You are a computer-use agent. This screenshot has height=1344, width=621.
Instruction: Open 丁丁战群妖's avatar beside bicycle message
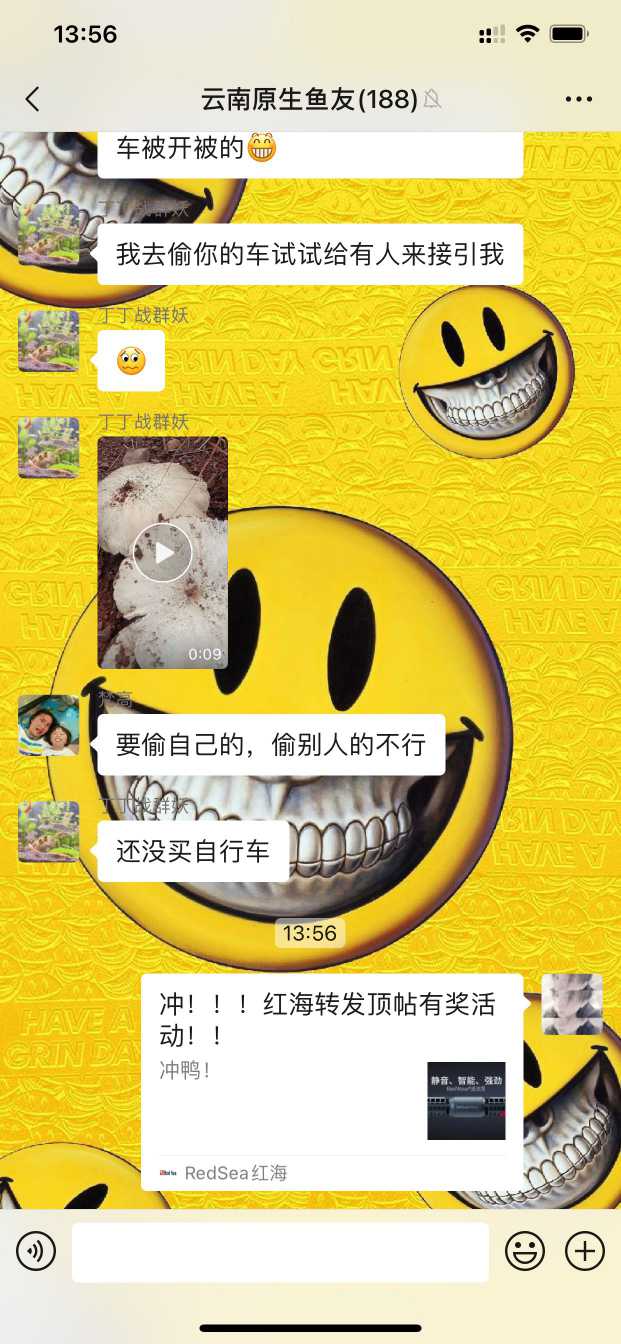coord(48,831)
